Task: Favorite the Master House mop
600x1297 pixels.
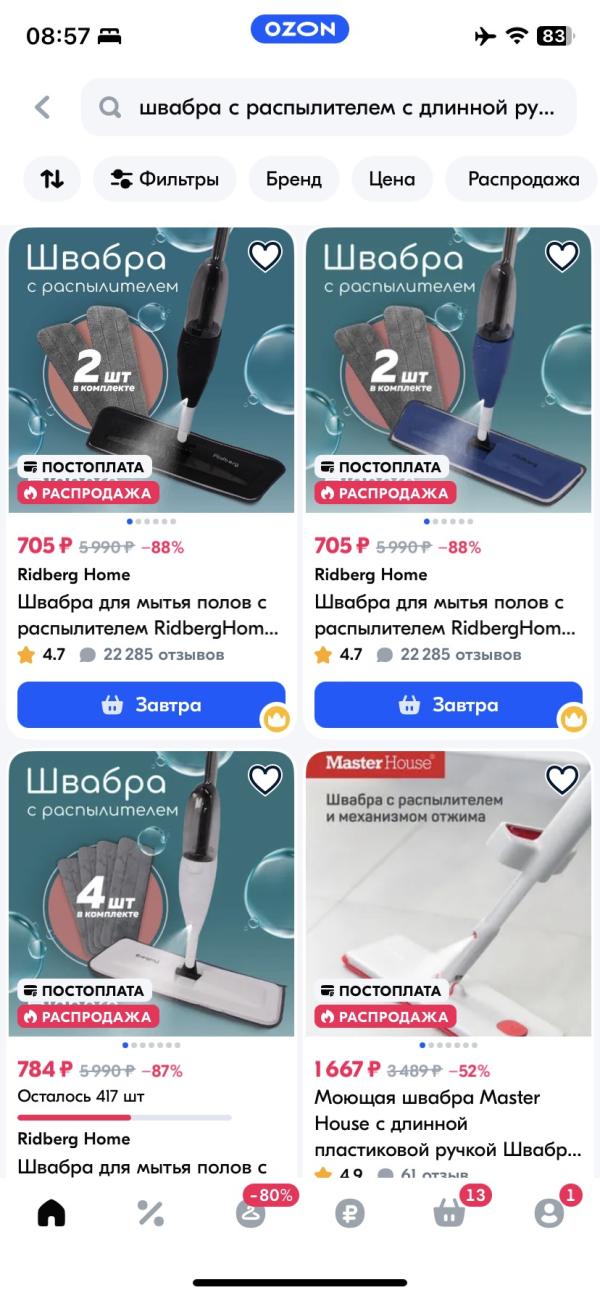Action: click(562, 780)
